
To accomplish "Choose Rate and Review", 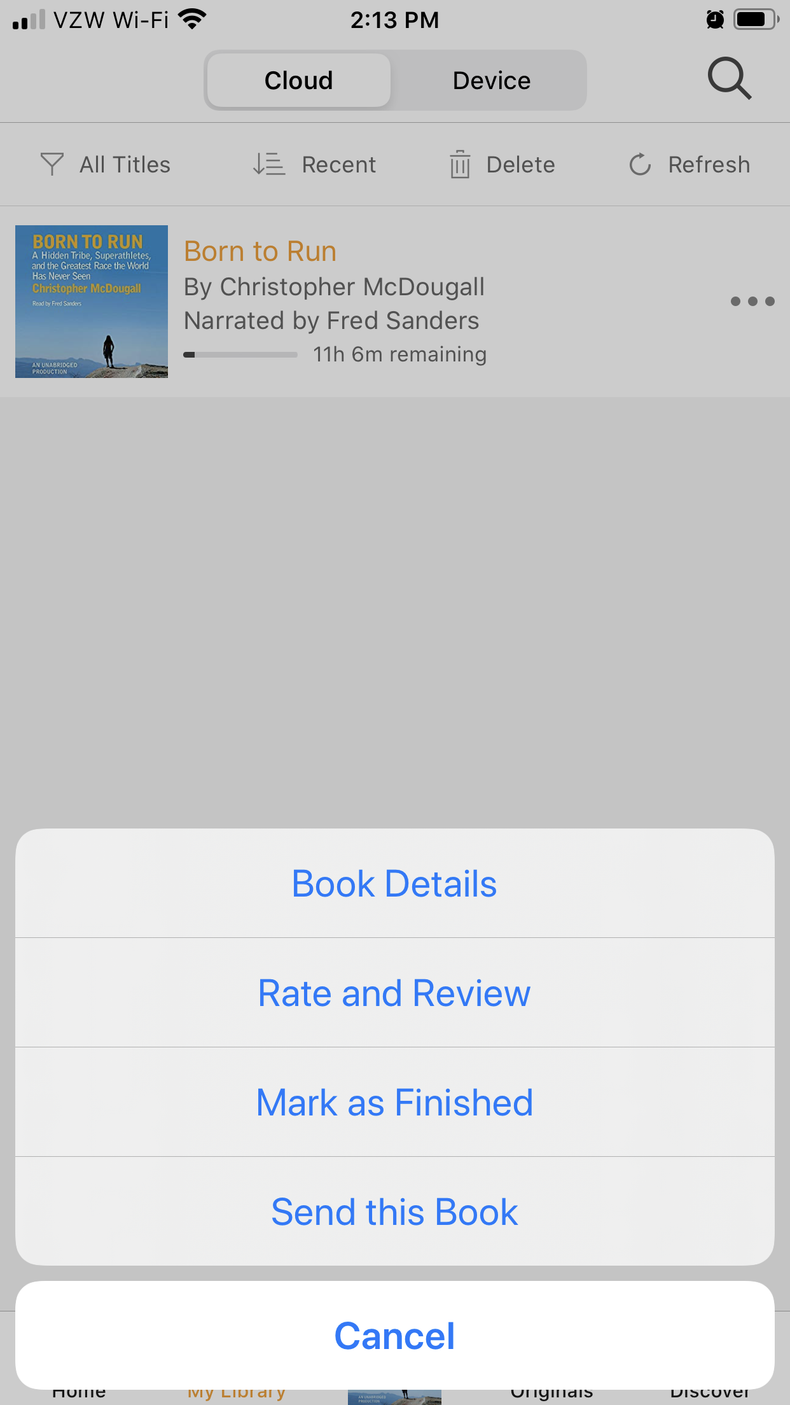I will (x=394, y=992).
